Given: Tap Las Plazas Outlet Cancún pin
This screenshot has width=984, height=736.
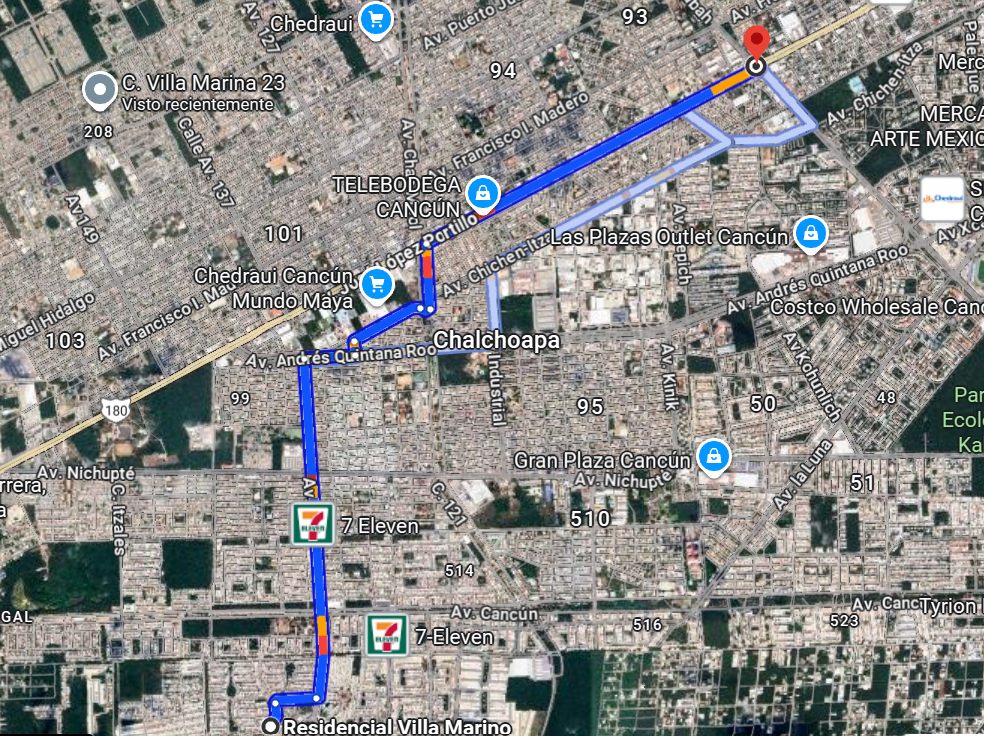Looking at the screenshot, I should click(x=809, y=235).
